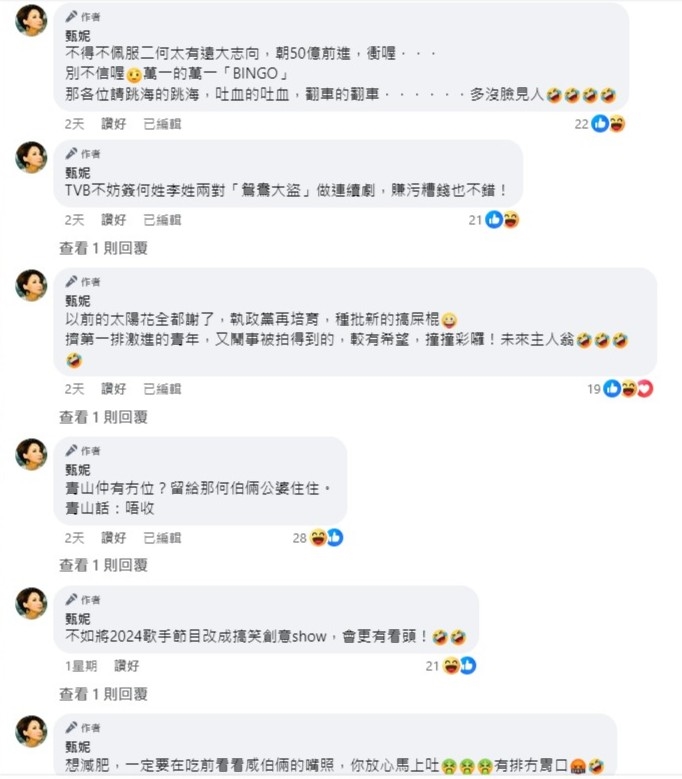Like the 青山仲有方位 comment
This screenshot has width=682, height=779.
(113, 538)
